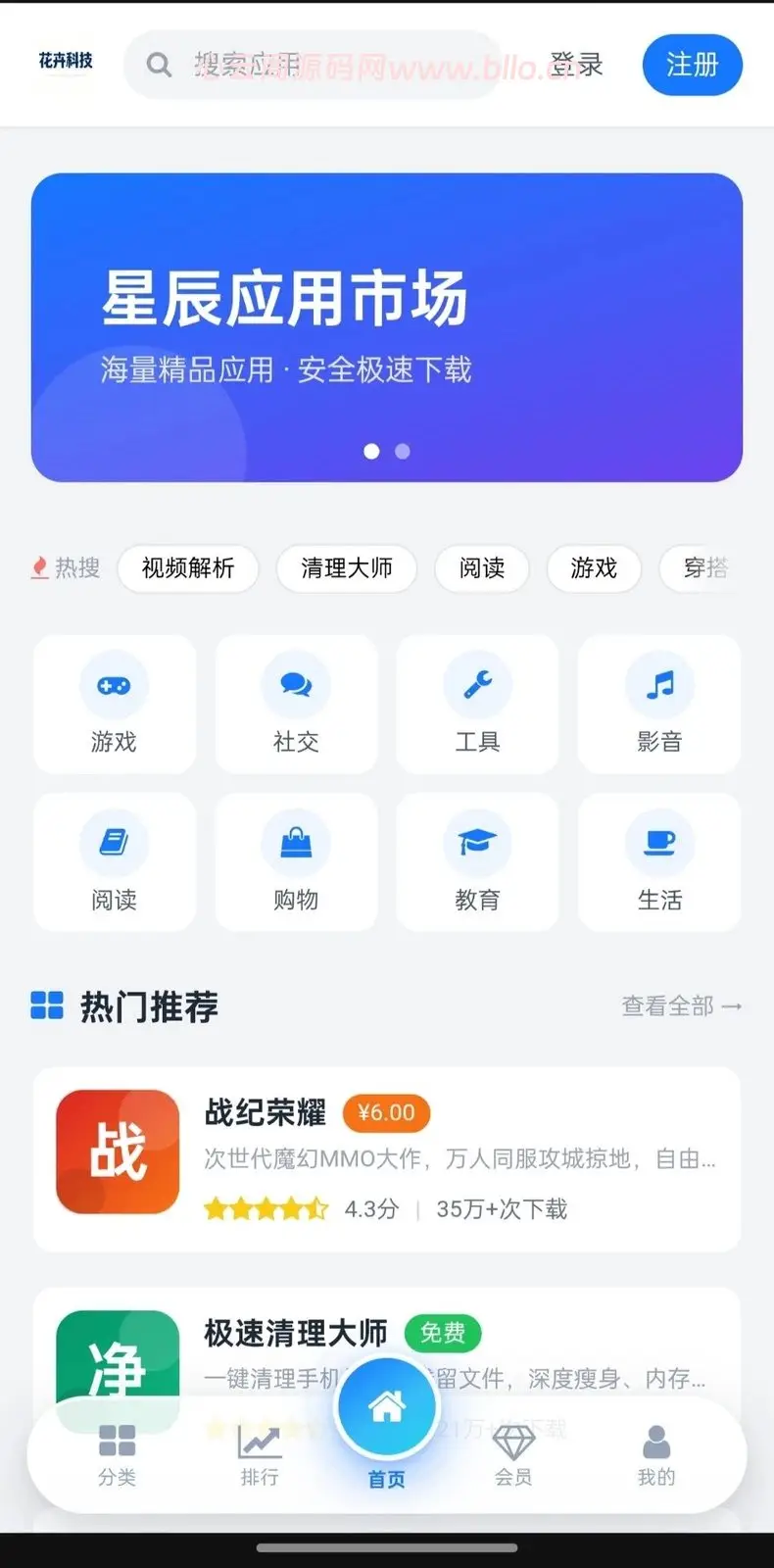Screen dimensions: 774x1568
Task: Select the 游戏 hot search chip
Action: (594, 568)
